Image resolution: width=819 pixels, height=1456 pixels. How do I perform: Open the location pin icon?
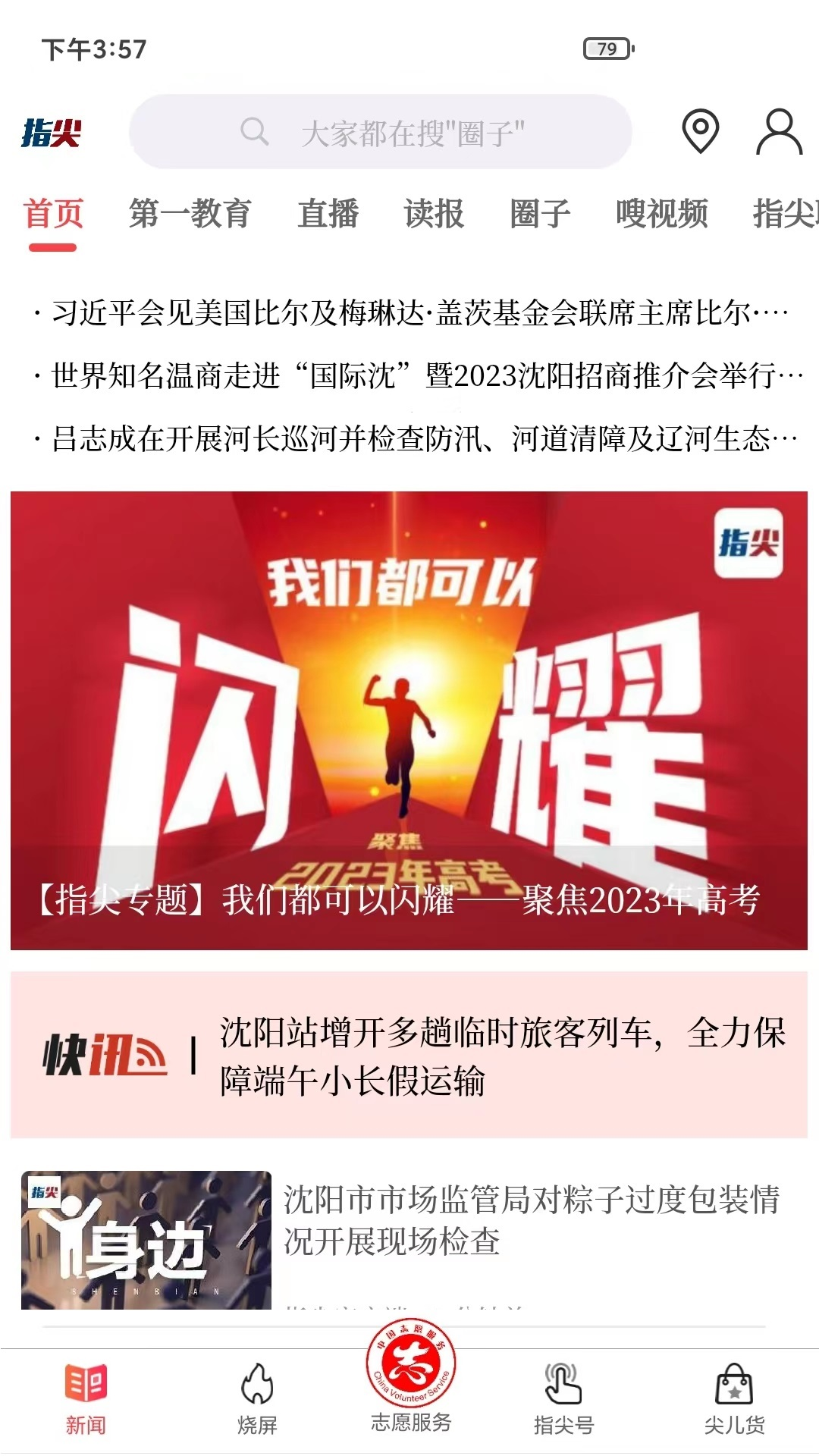click(x=701, y=131)
